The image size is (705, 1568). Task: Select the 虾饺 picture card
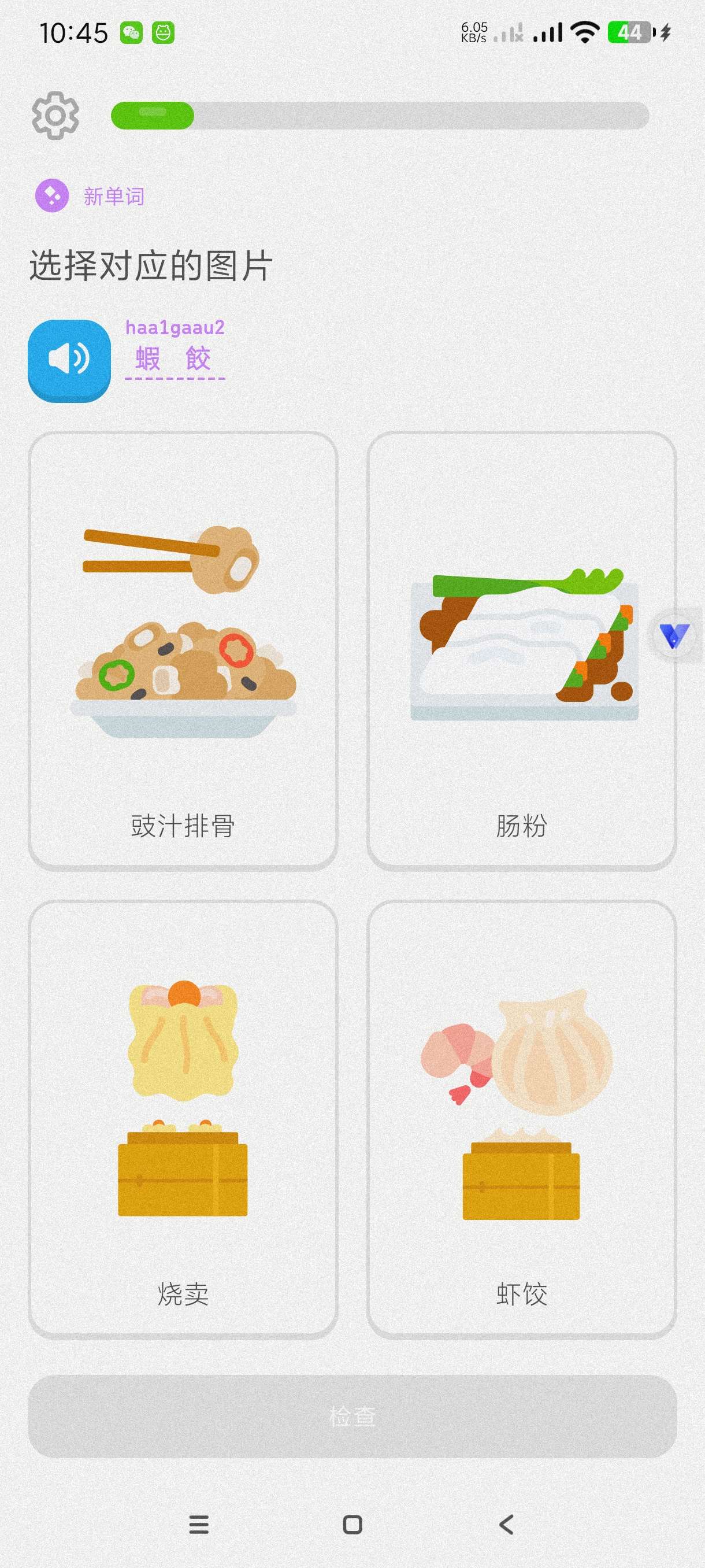point(521,1119)
